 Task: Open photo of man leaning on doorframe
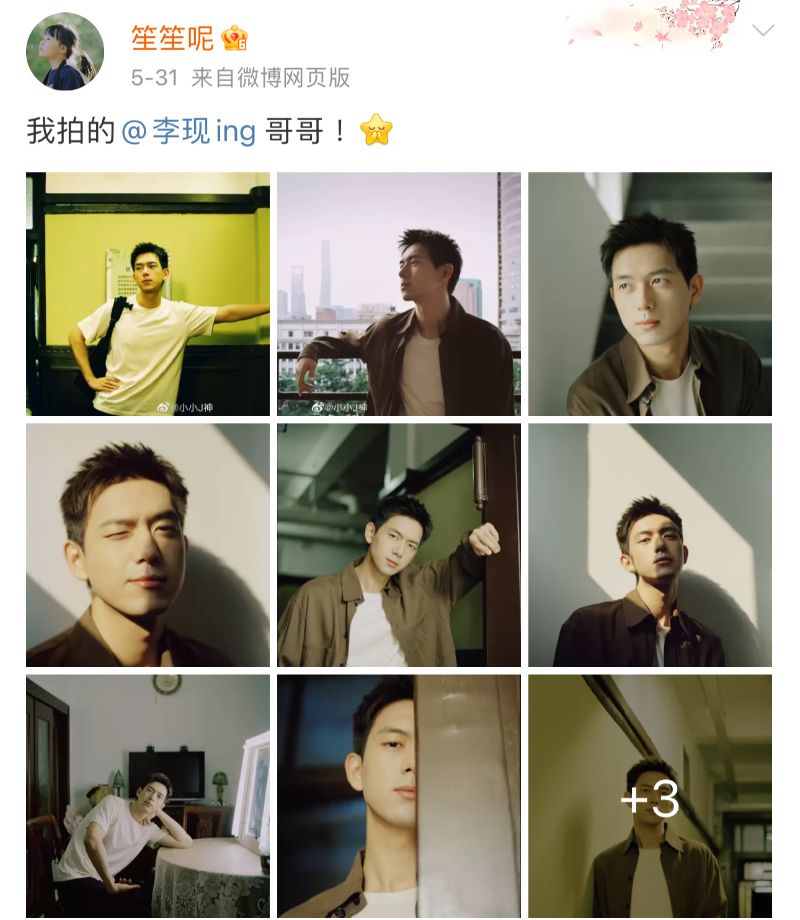(x=399, y=545)
